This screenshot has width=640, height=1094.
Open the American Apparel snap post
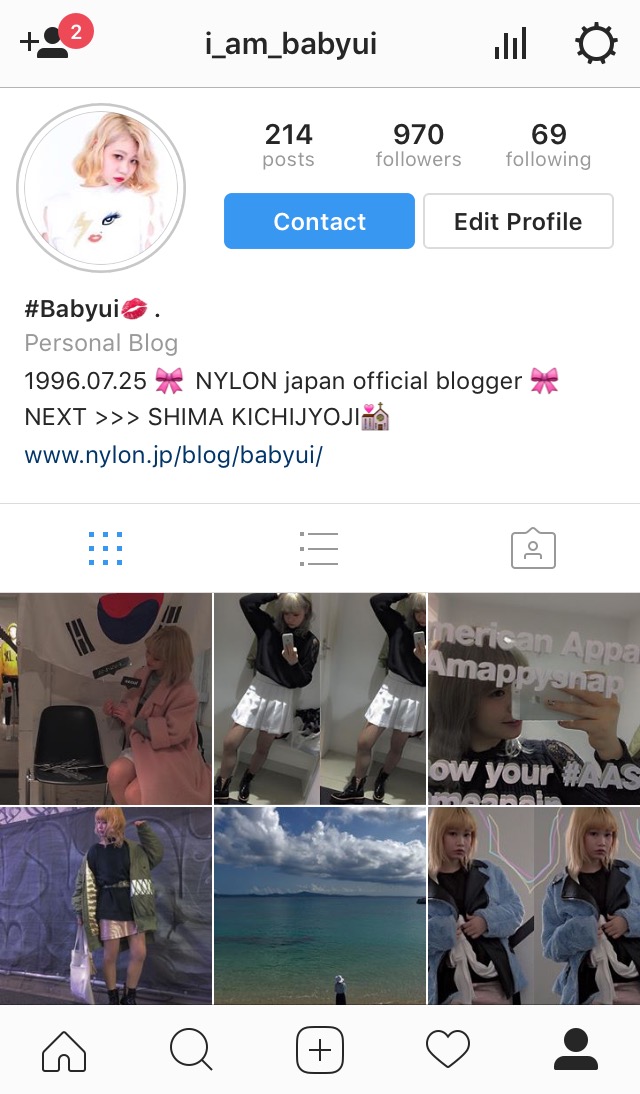[534, 698]
